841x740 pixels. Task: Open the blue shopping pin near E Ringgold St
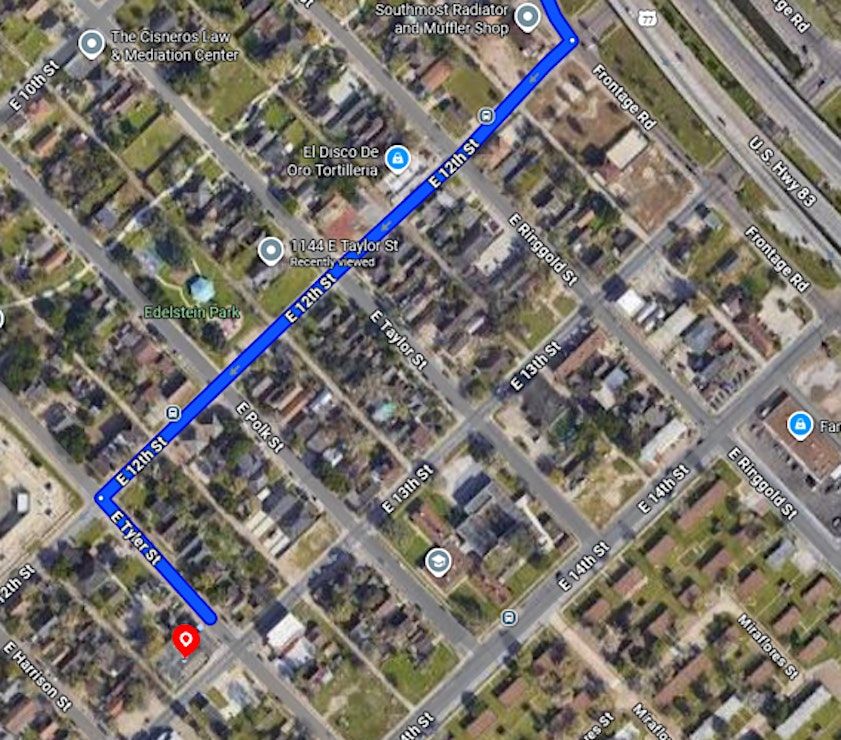click(798, 427)
